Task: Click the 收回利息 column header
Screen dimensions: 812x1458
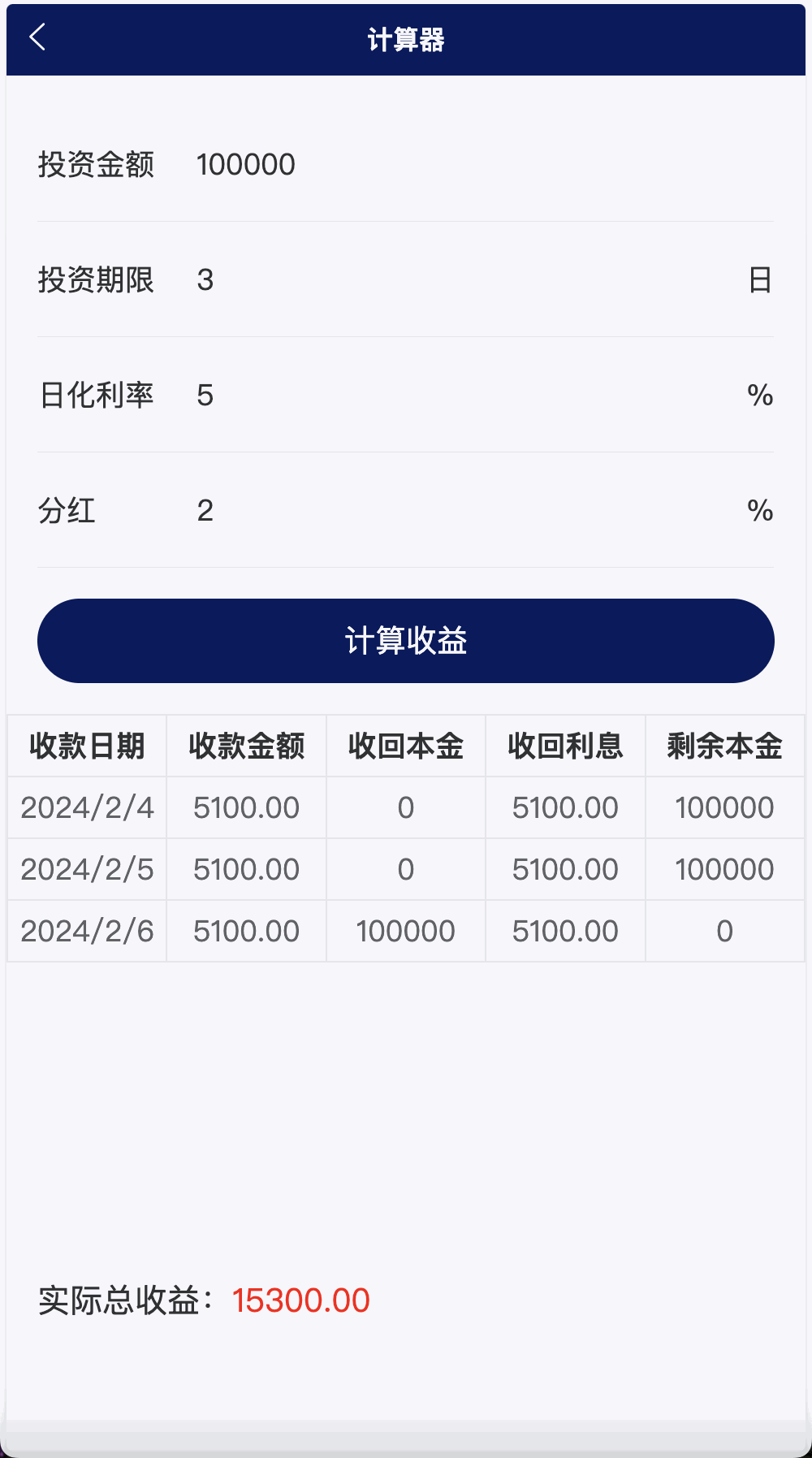Action: [x=565, y=746]
